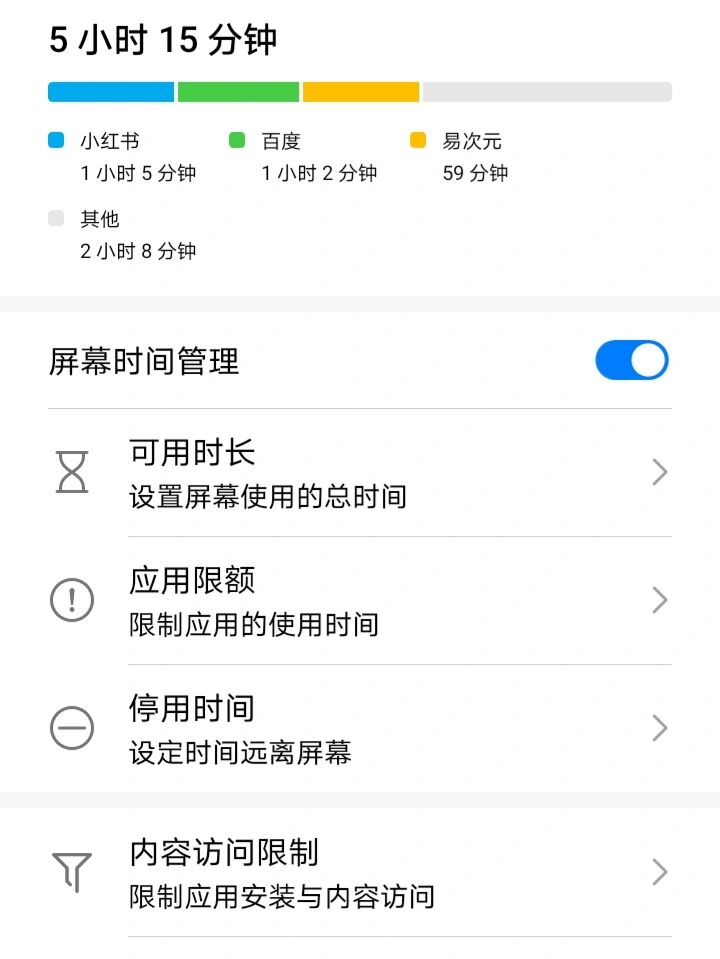Open the 可用时长 setting
Image resolution: width=720 pixels, height=959 pixels.
(360, 473)
